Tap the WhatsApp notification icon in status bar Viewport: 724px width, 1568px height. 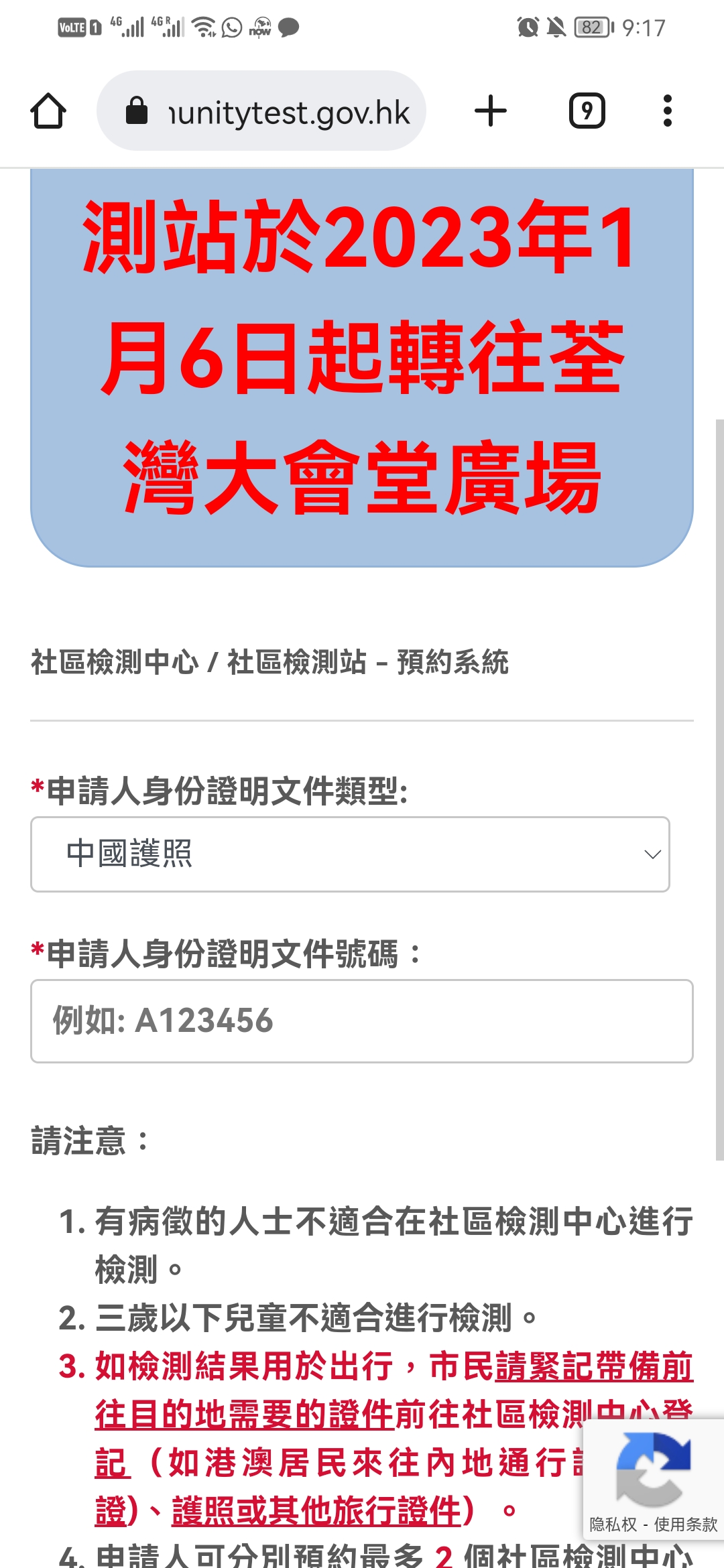pos(231,28)
